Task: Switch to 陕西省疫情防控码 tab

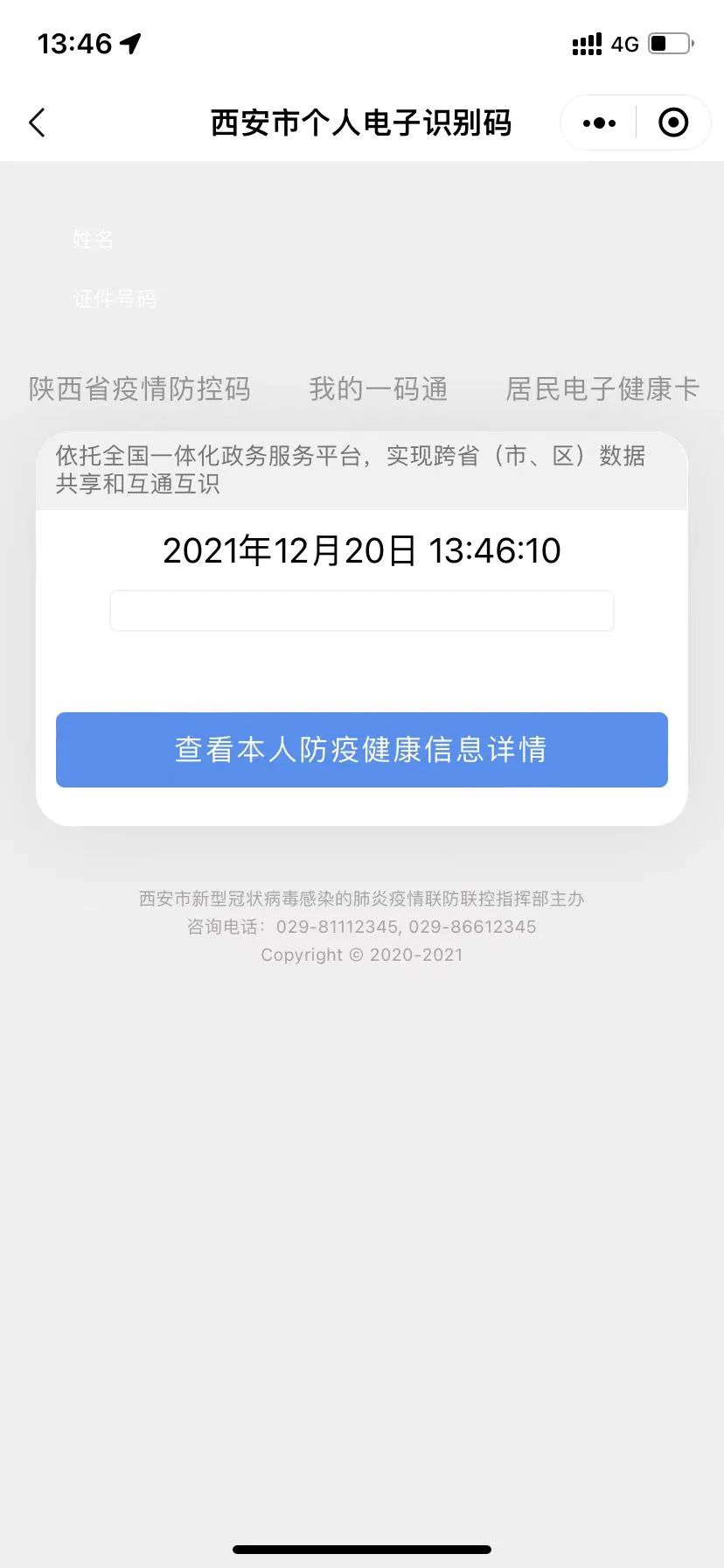Action: coord(138,389)
